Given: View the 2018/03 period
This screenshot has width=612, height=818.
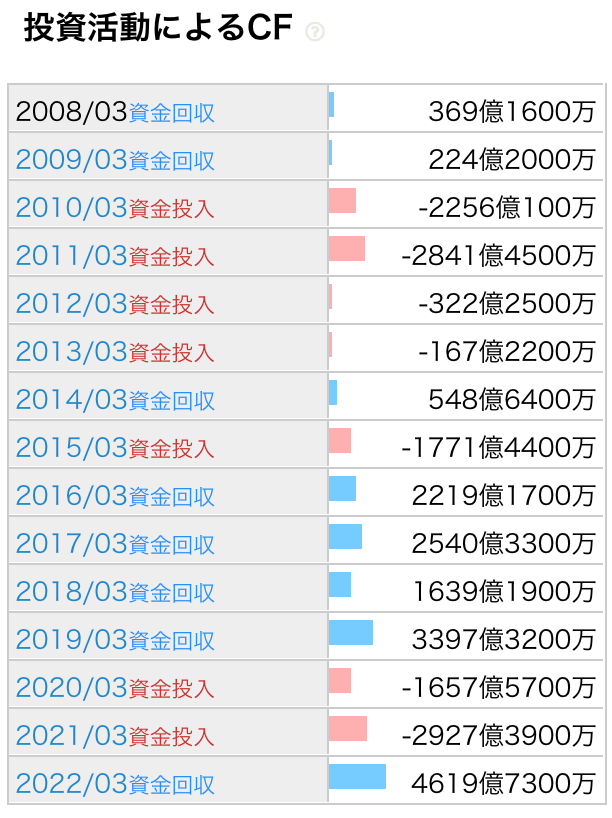Looking at the screenshot, I should 72,591.
